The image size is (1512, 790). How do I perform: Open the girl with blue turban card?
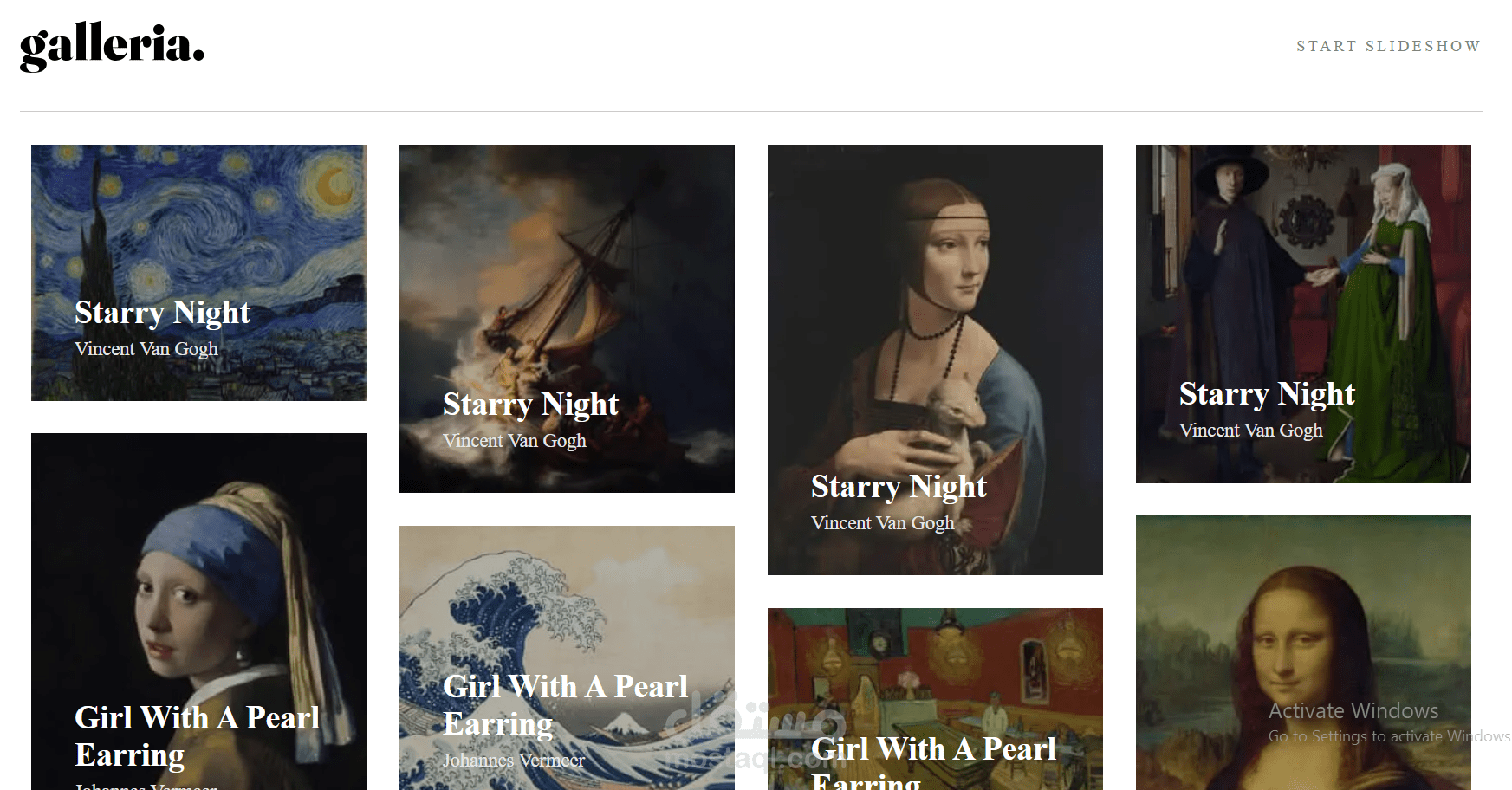tap(198, 611)
